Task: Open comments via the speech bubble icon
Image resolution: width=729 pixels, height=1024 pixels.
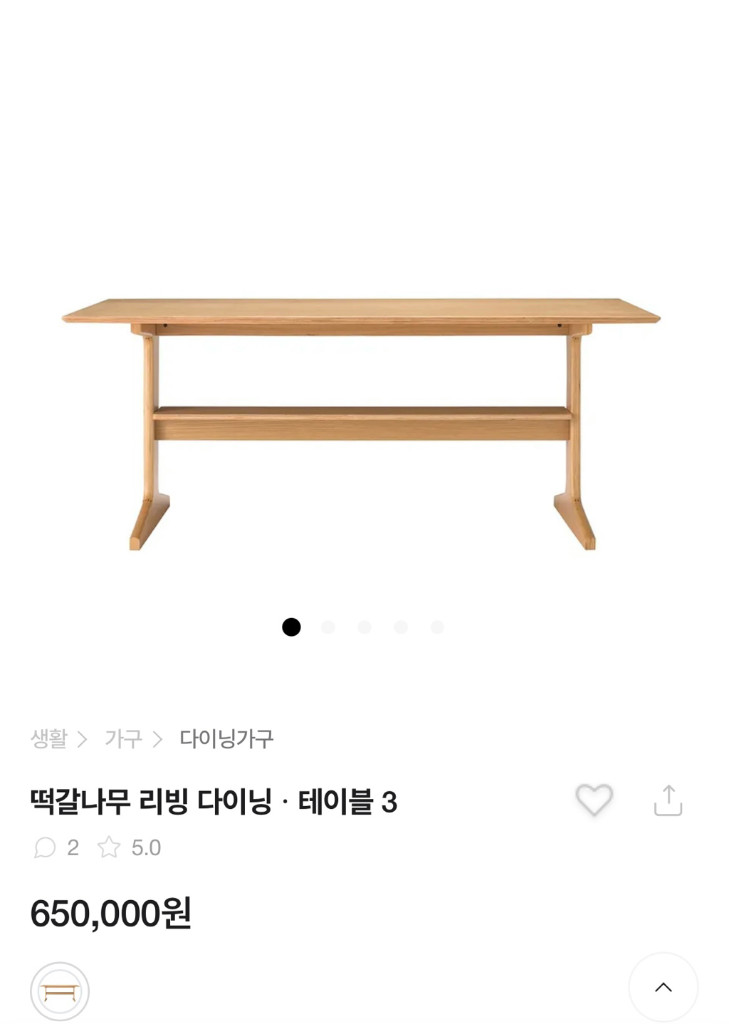Action: 44,848
